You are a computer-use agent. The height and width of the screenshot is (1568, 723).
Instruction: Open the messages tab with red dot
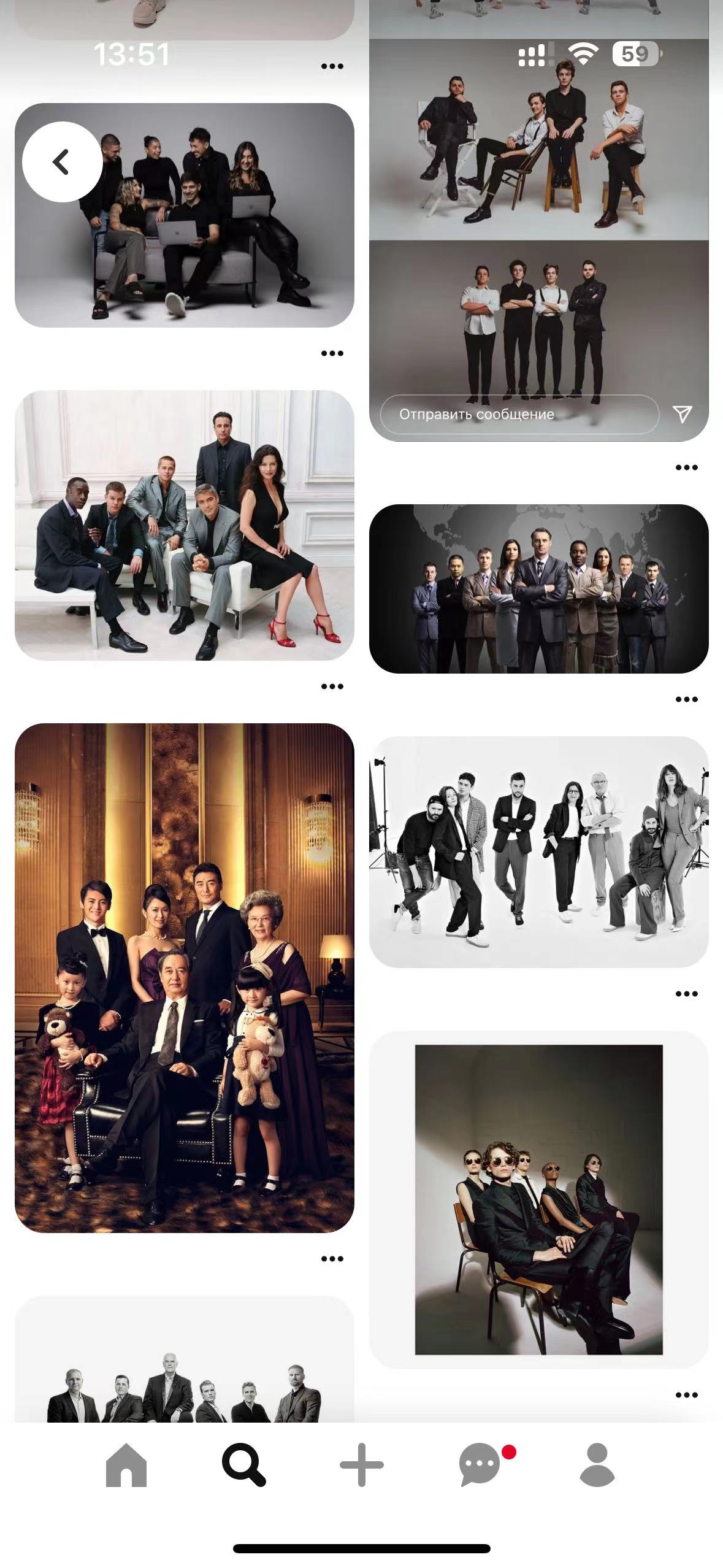[x=480, y=1465]
